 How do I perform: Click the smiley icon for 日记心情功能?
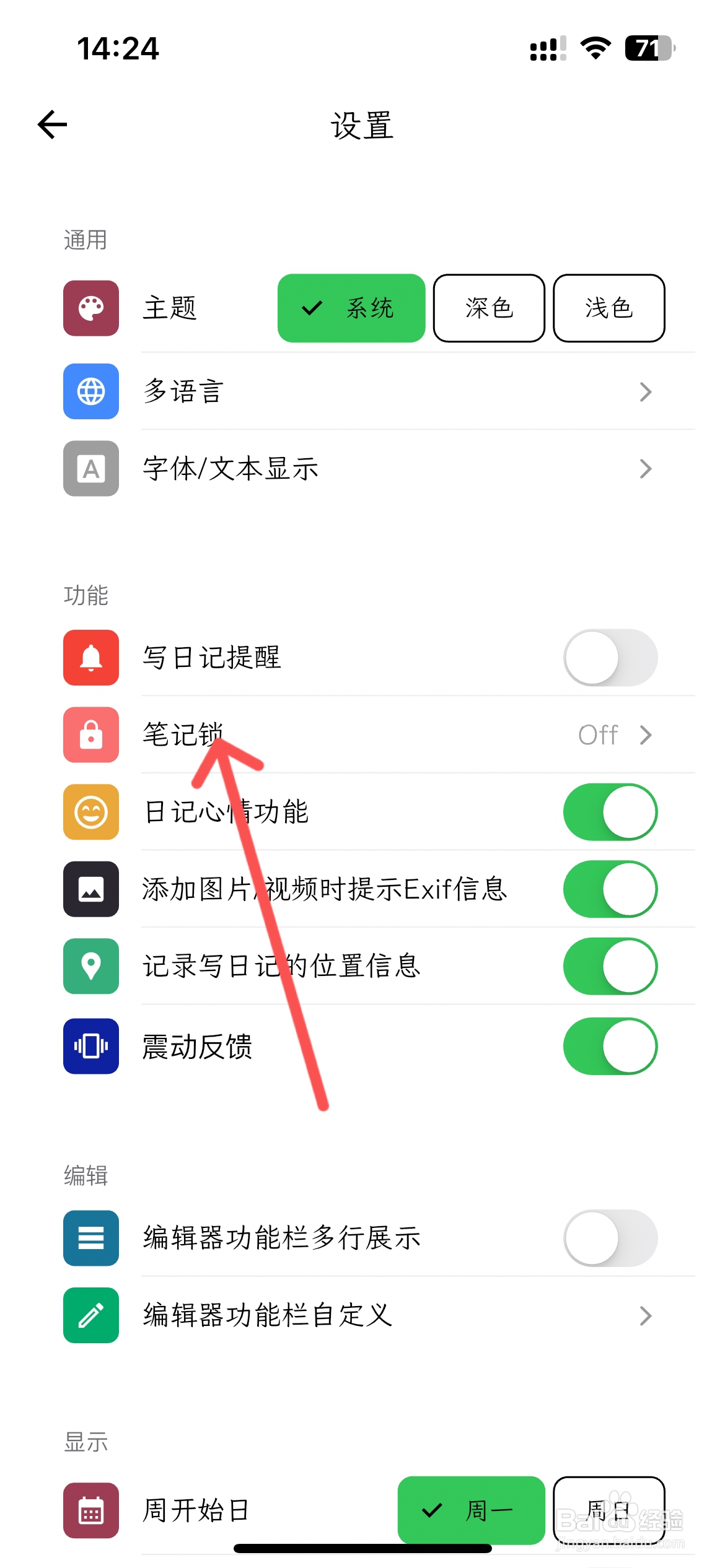coord(90,812)
